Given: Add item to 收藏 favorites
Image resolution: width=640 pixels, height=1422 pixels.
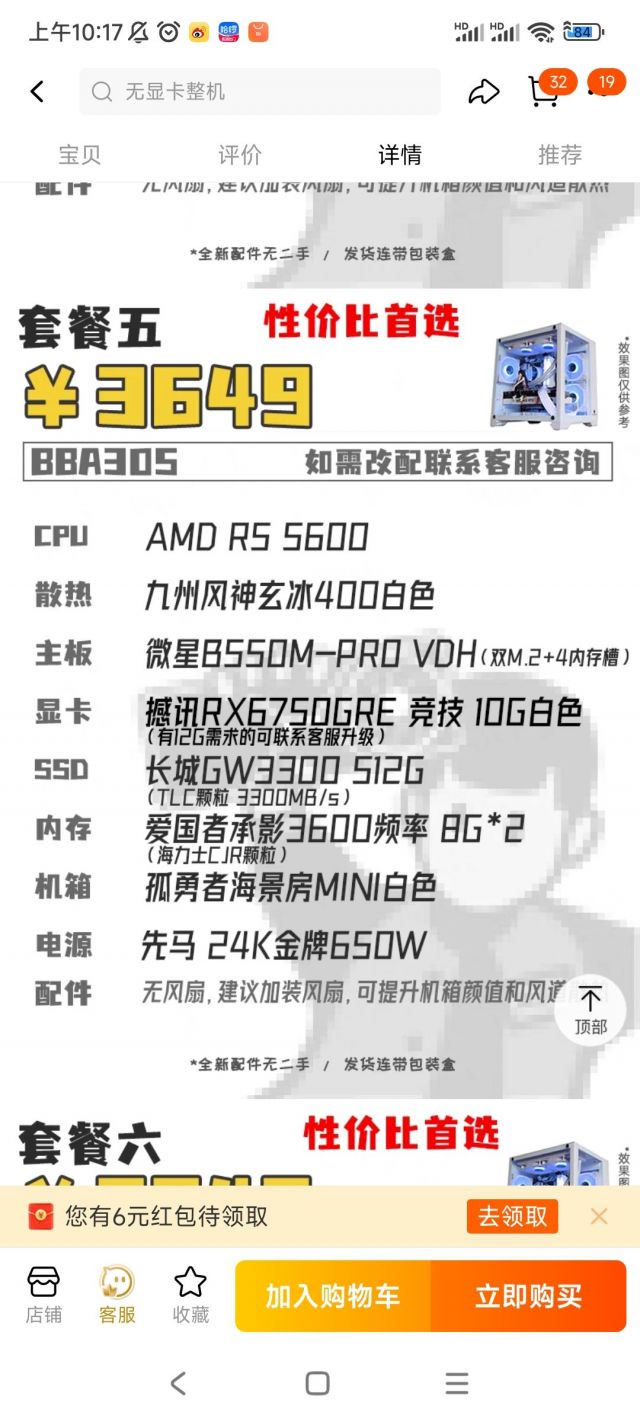Looking at the screenshot, I should pyautogui.click(x=190, y=1295).
